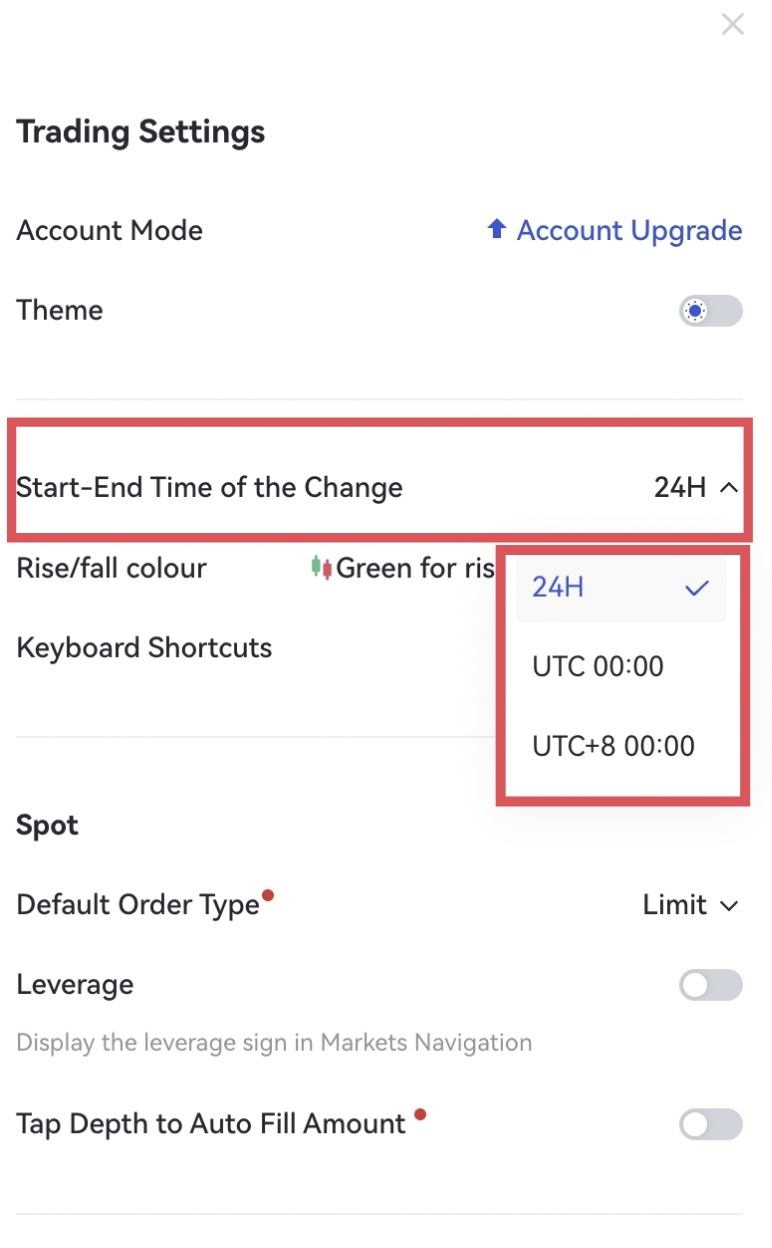Choose UTC 00:00 from the list

pos(599,667)
